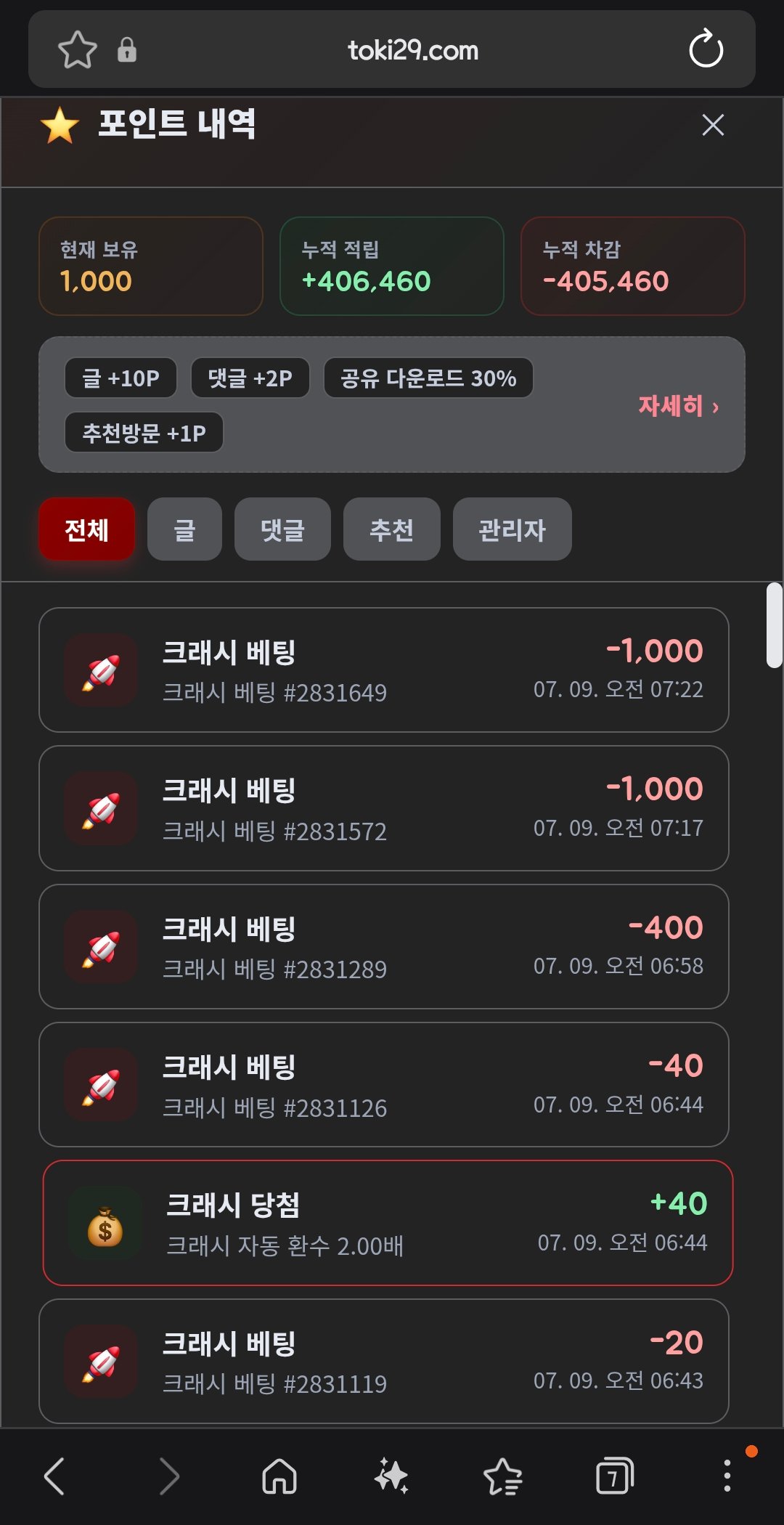Bookmark this page with the star icon
784x1525 pixels.
77,50
